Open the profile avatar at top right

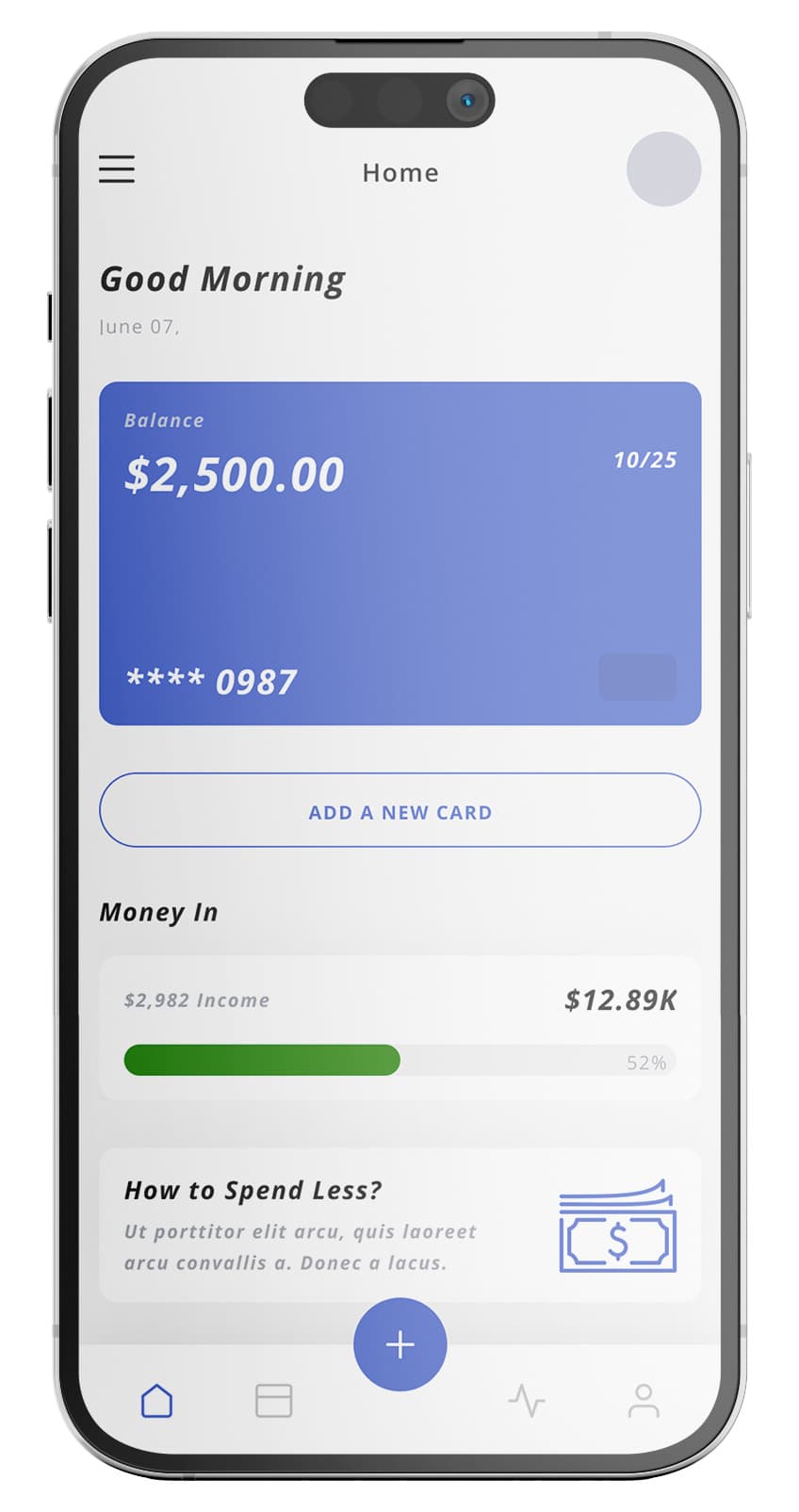point(663,170)
